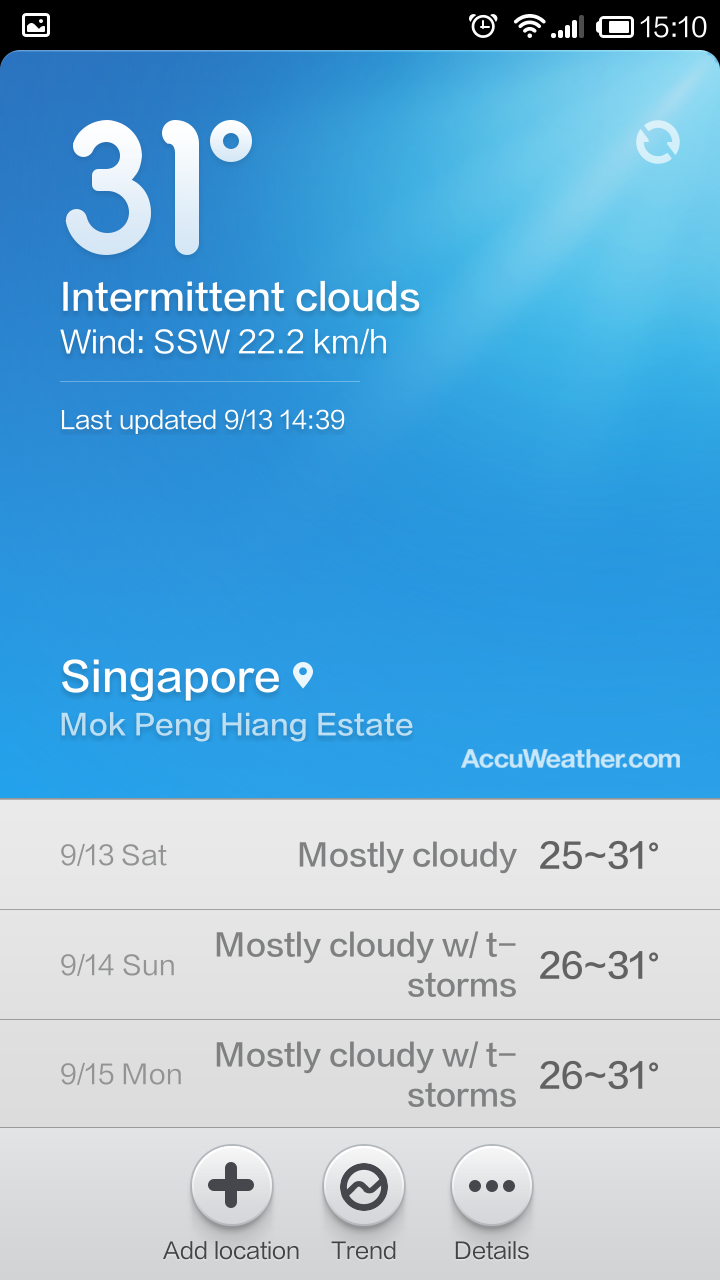Open the 9/15 Mon forecast row
The width and height of the screenshot is (720, 1280).
click(360, 1075)
